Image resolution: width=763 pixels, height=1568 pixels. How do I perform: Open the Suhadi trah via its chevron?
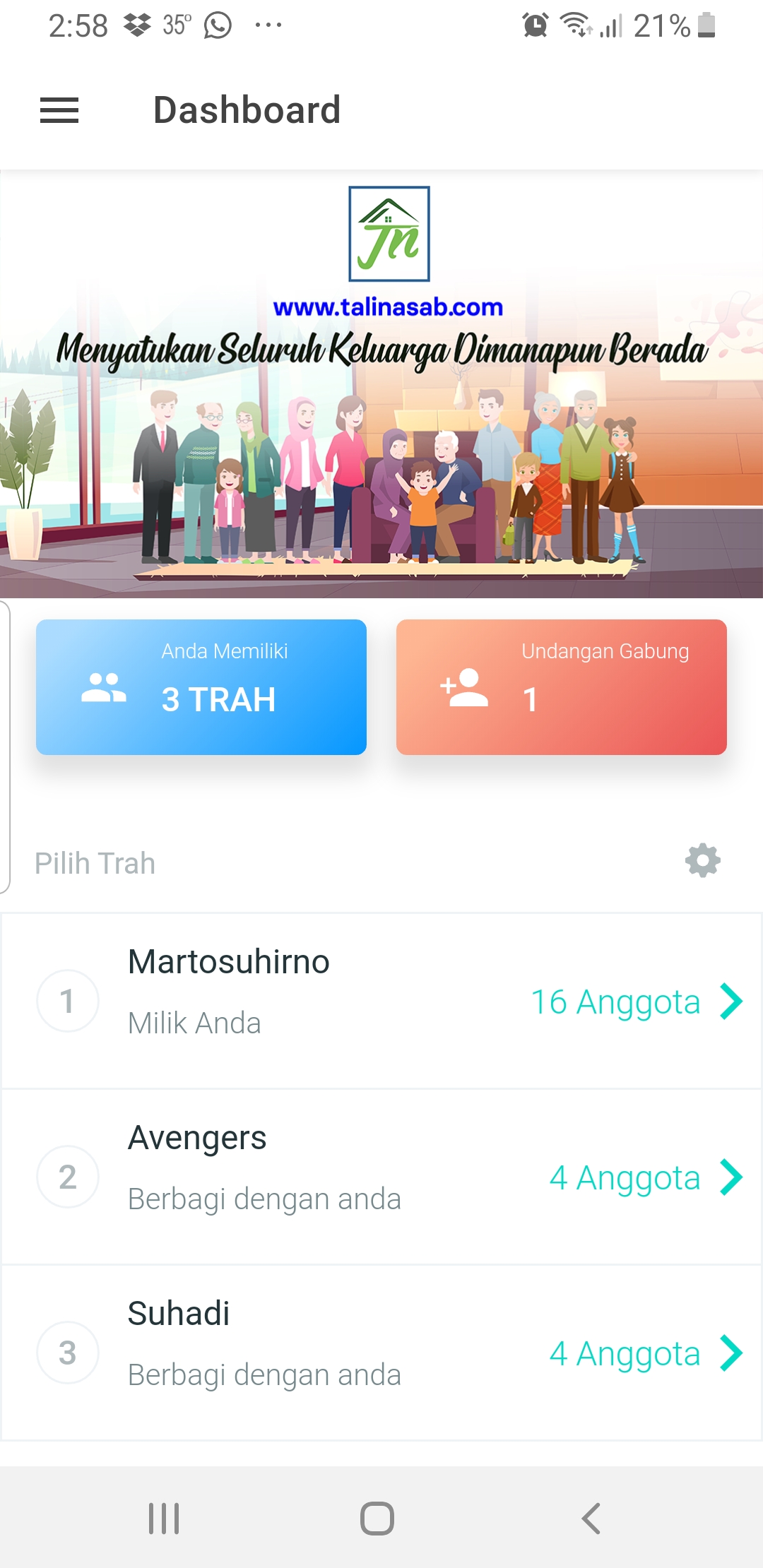[x=730, y=1353]
